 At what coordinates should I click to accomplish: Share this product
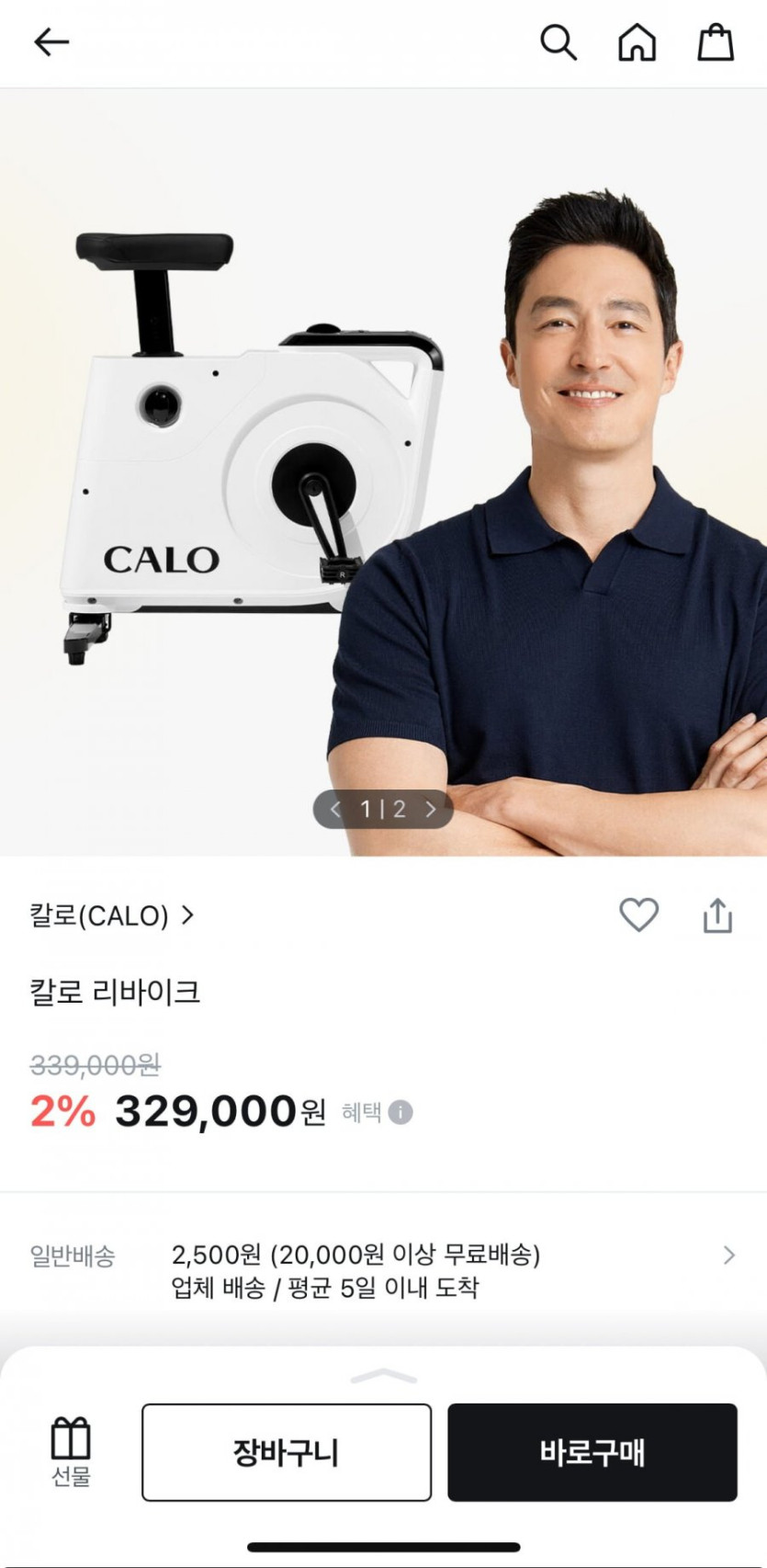tap(717, 915)
